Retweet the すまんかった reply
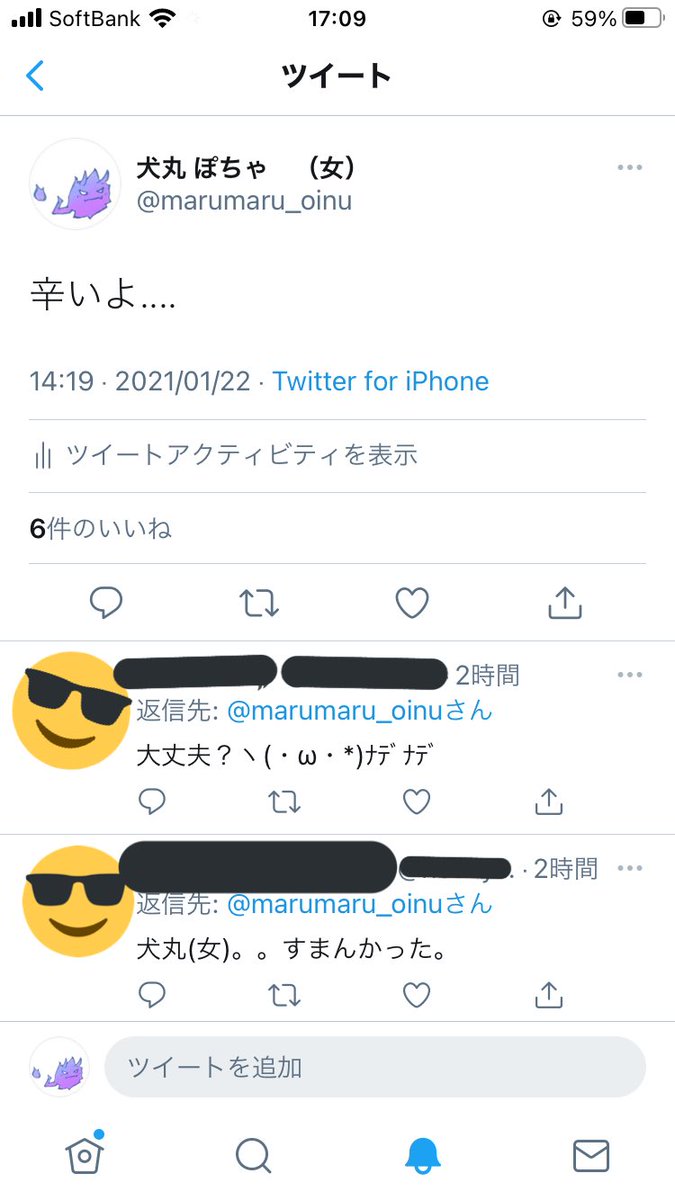Screen dimensions: 675x1200 [x=285, y=994]
